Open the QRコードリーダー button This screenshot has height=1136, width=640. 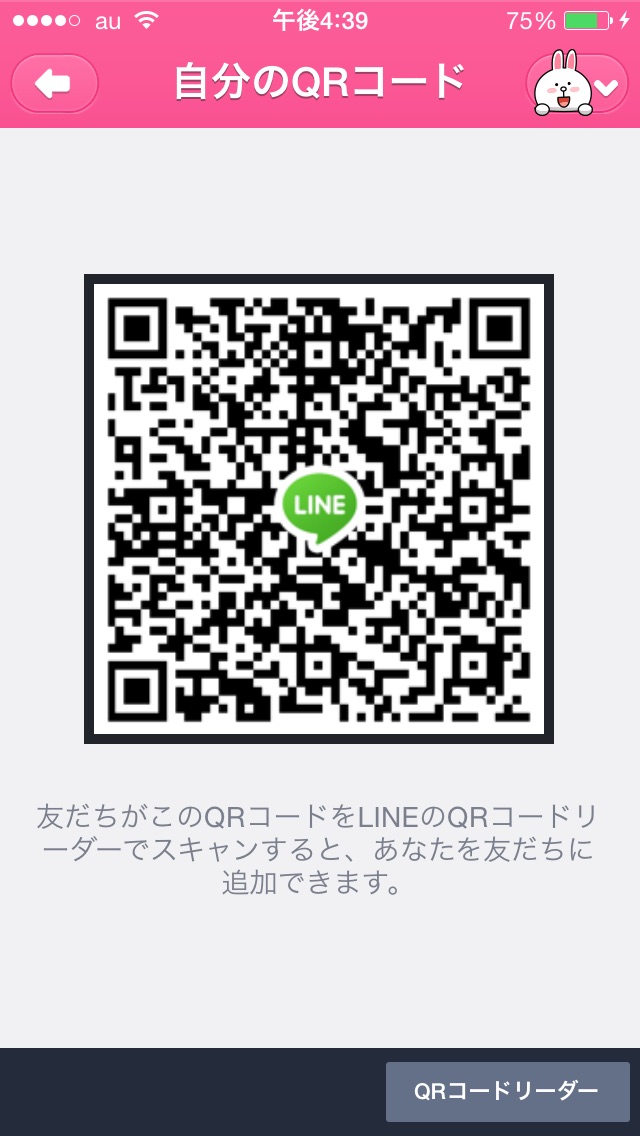[507, 1091]
